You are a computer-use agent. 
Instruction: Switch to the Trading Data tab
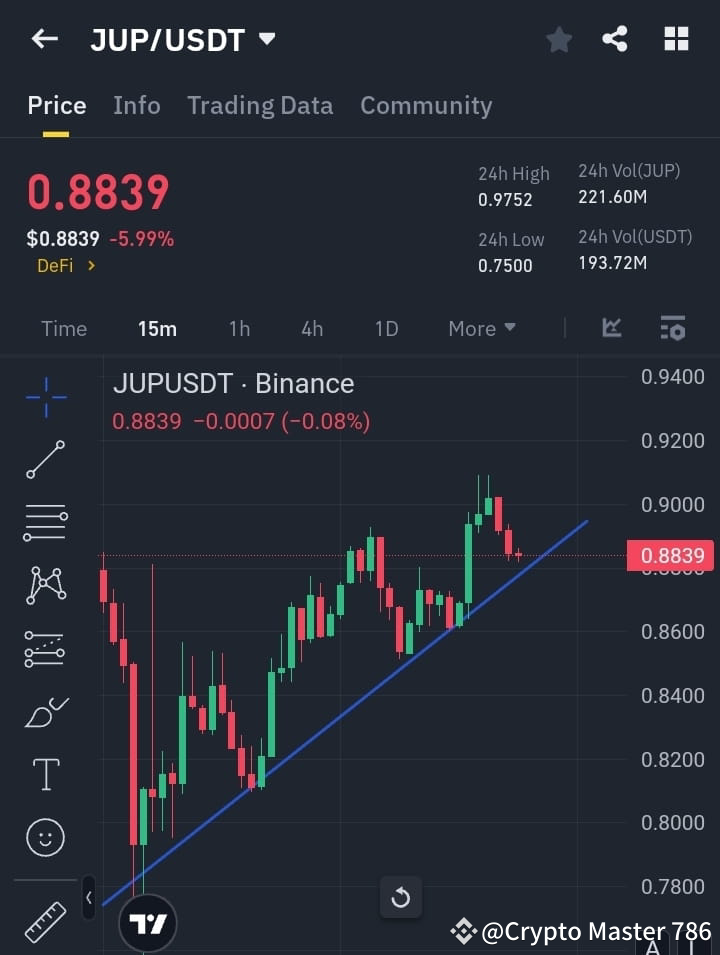click(x=260, y=105)
